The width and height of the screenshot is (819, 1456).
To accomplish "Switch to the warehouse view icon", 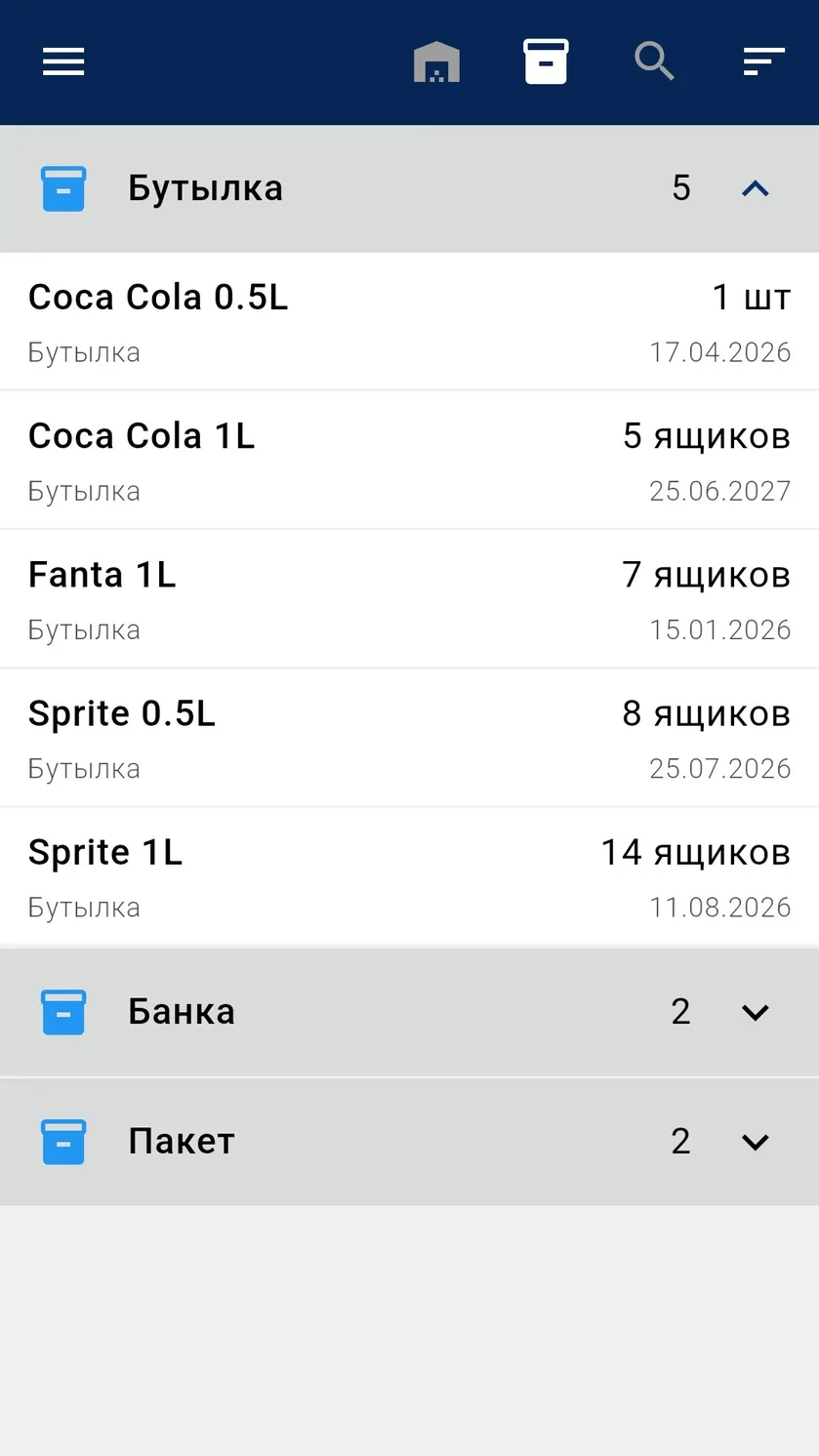I will tap(436, 62).
